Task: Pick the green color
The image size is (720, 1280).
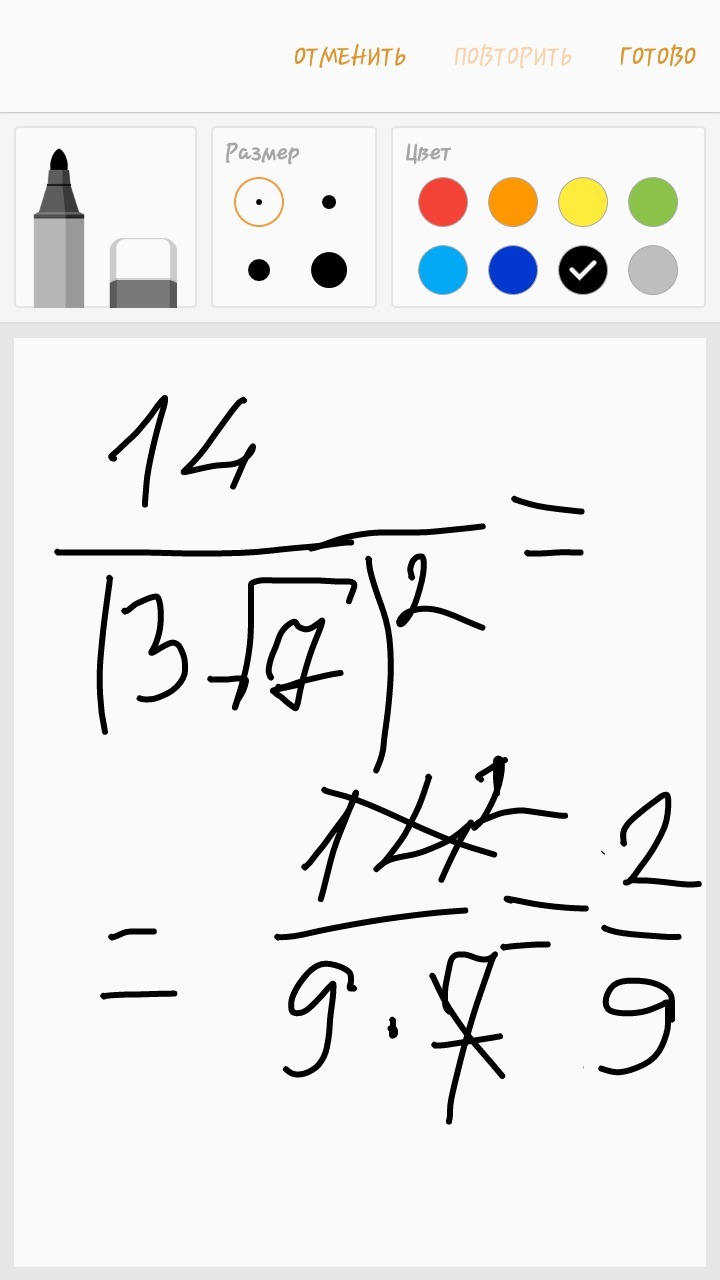Action: (x=653, y=202)
